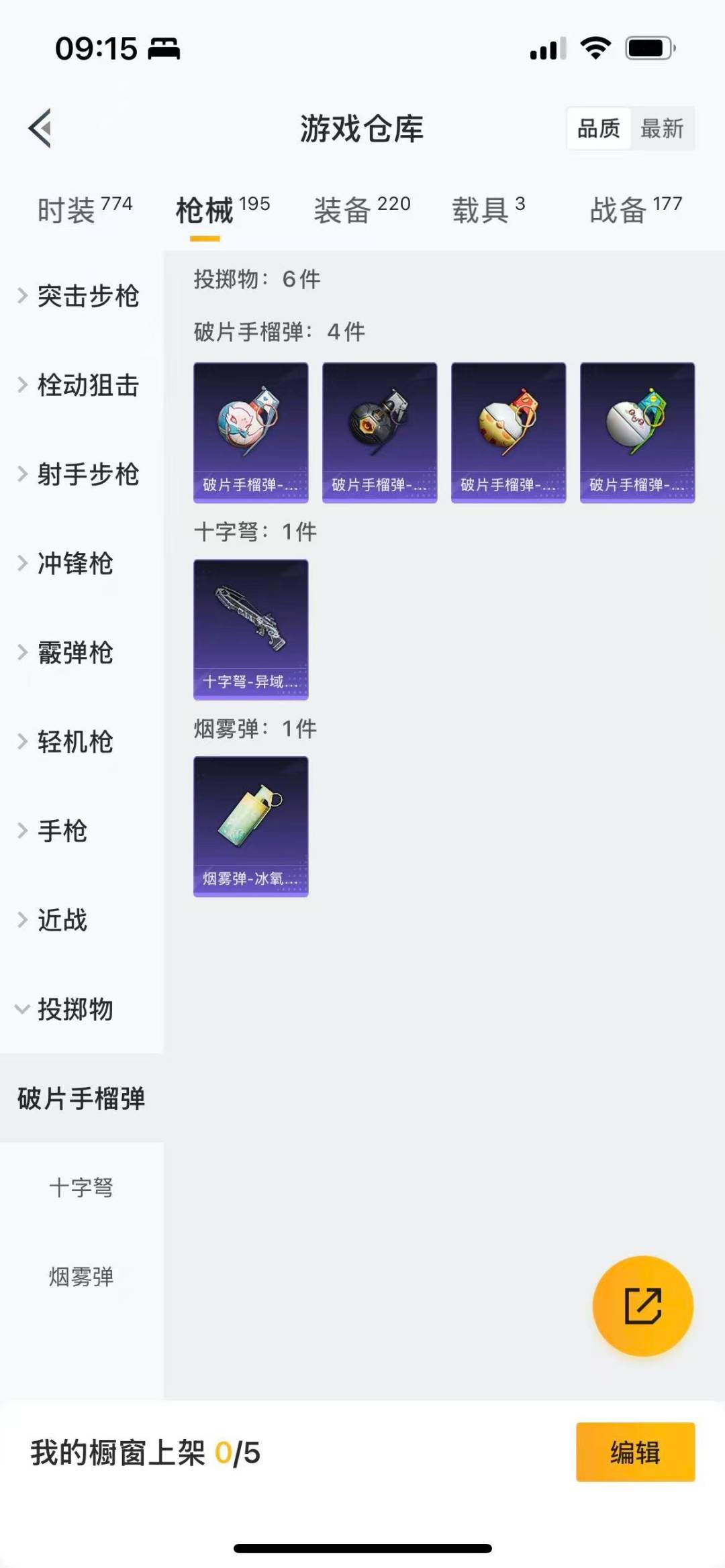Select the 破片手榴弹 subcategory in sidebar

(x=81, y=1099)
